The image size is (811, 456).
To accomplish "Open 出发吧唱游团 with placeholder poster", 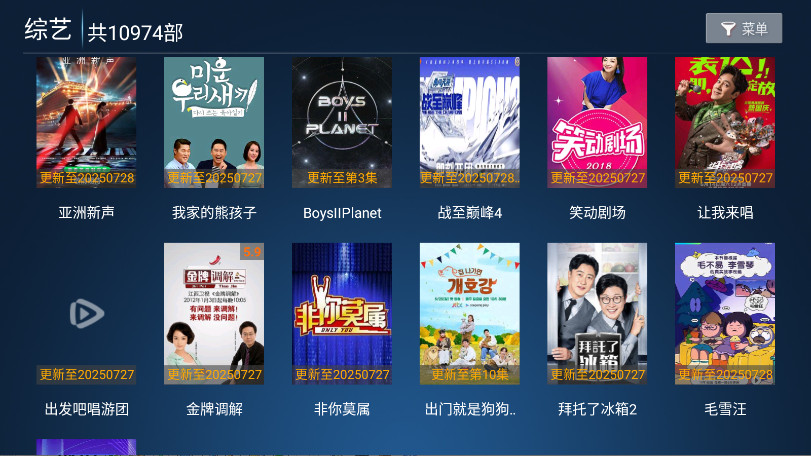I will click(x=86, y=314).
